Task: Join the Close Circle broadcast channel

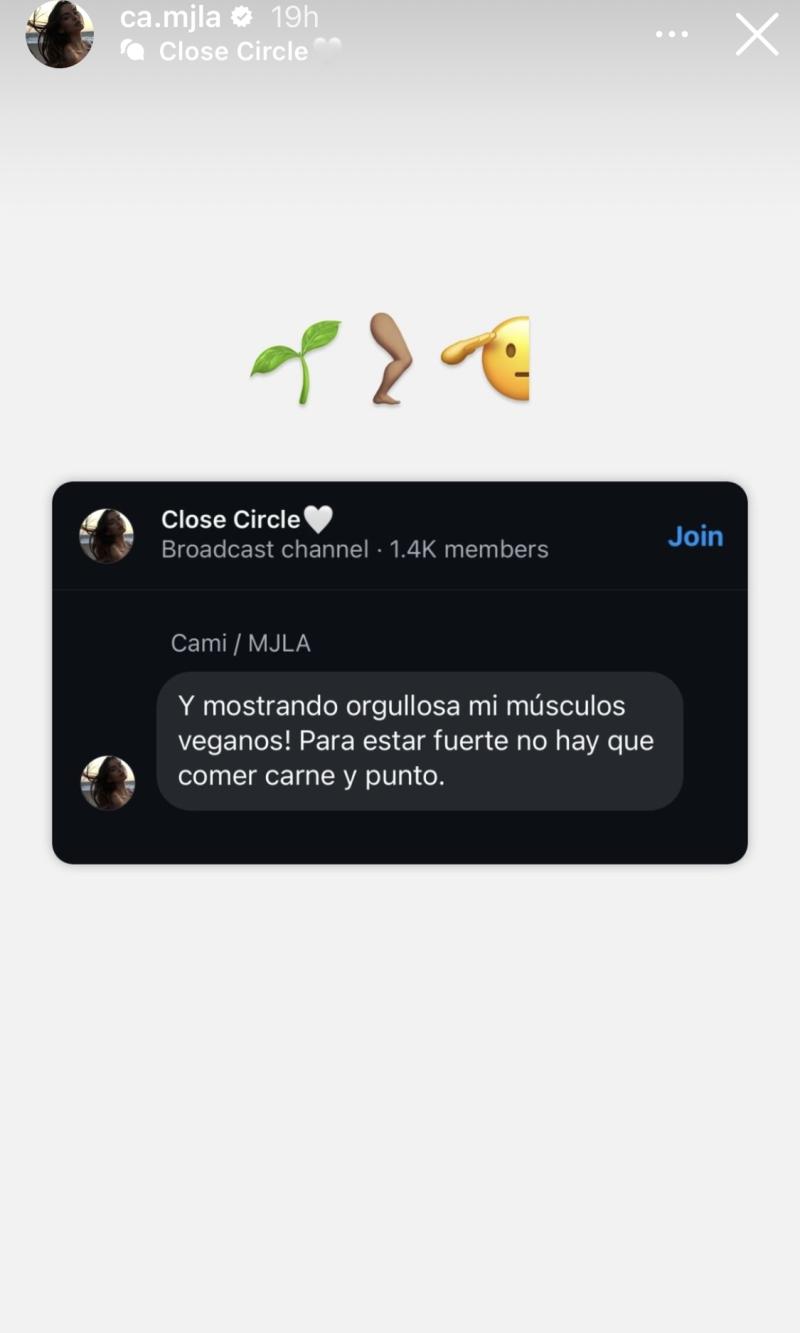Action: click(695, 536)
